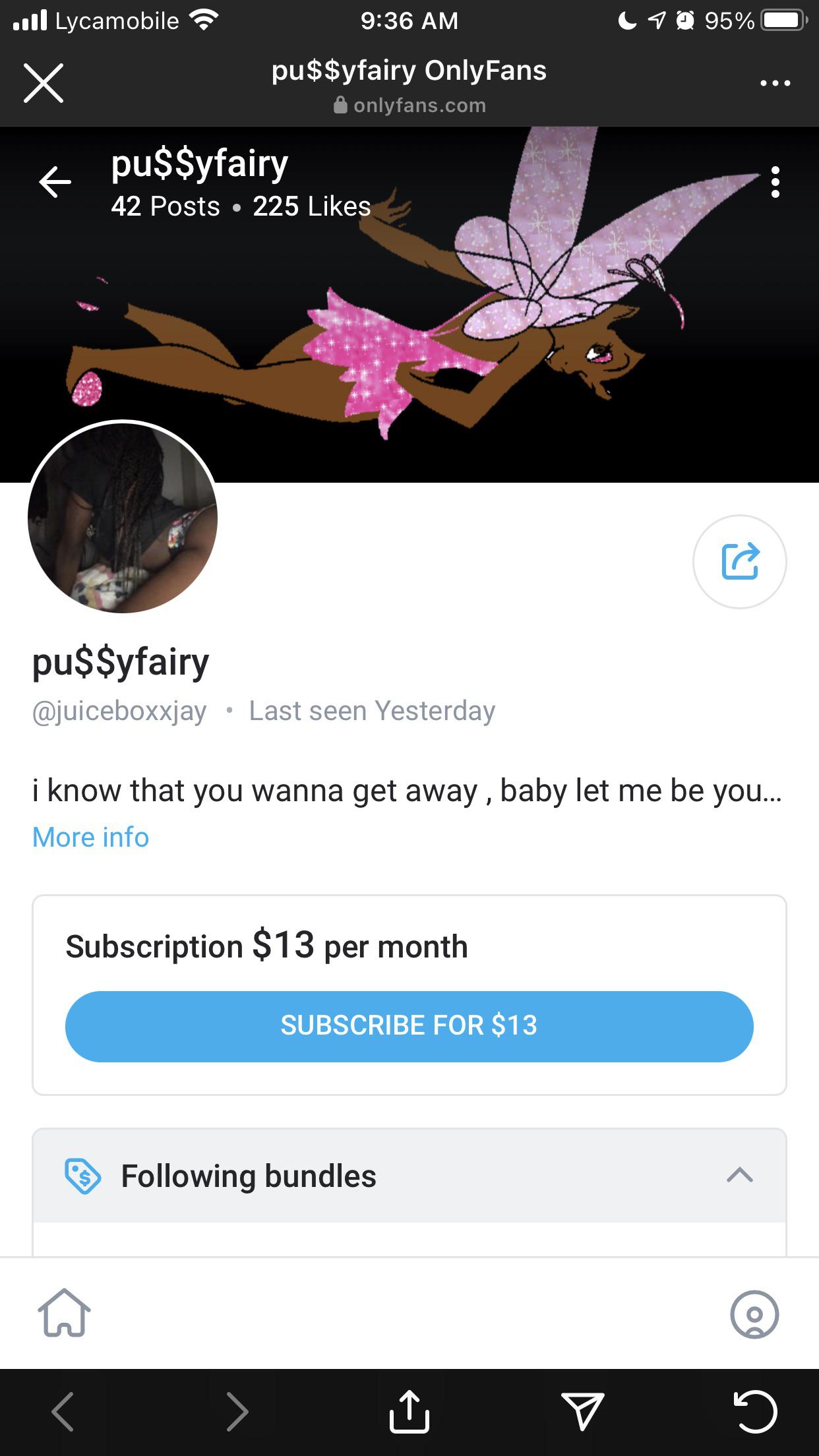Share this profile using the round share button

pyautogui.click(x=739, y=562)
